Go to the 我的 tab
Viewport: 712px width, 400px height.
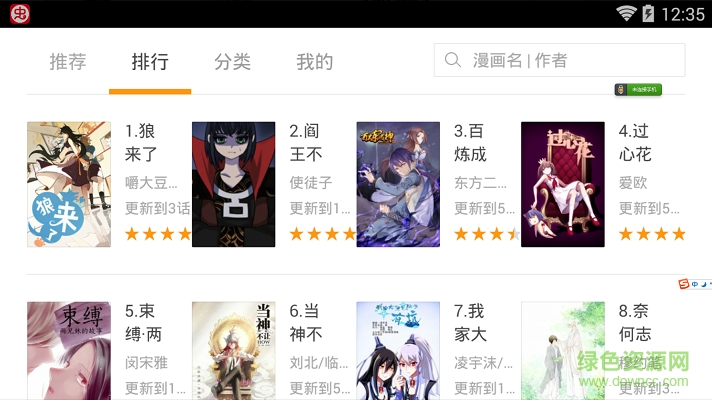pyautogui.click(x=314, y=62)
